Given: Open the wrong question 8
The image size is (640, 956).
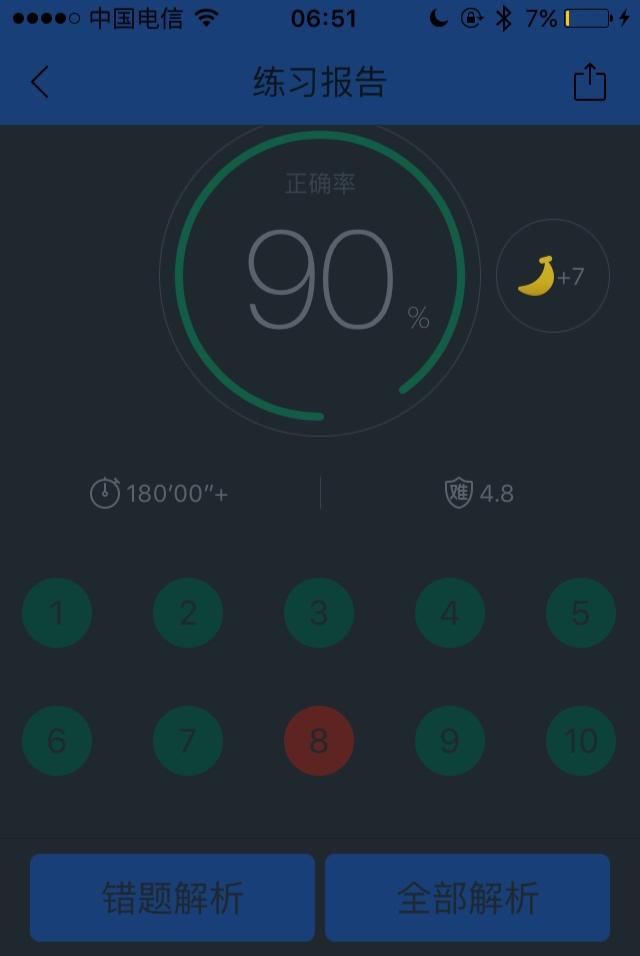Looking at the screenshot, I should click(x=319, y=741).
